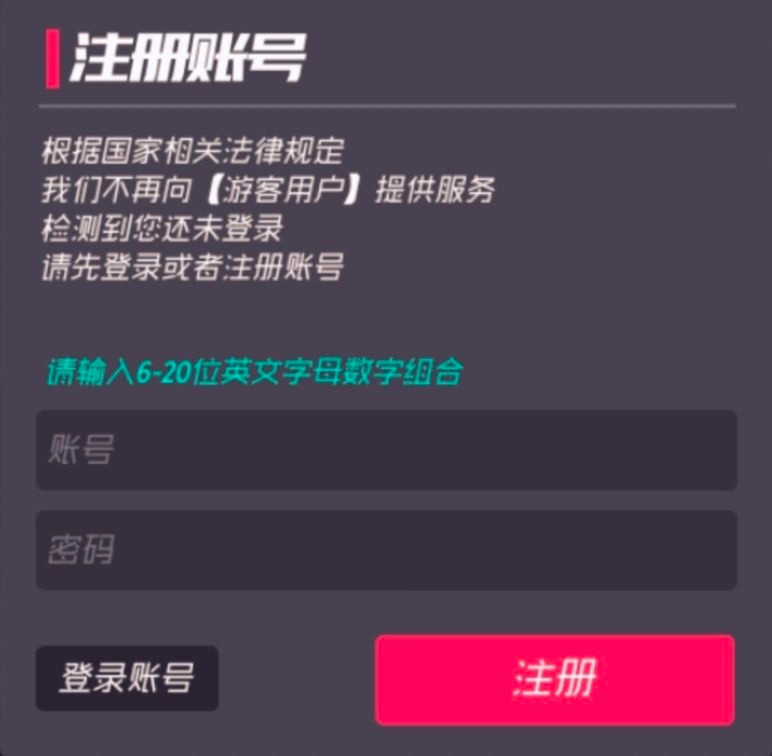Switch to 登录账号 login
The width and height of the screenshot is (772, 756).
127,678
